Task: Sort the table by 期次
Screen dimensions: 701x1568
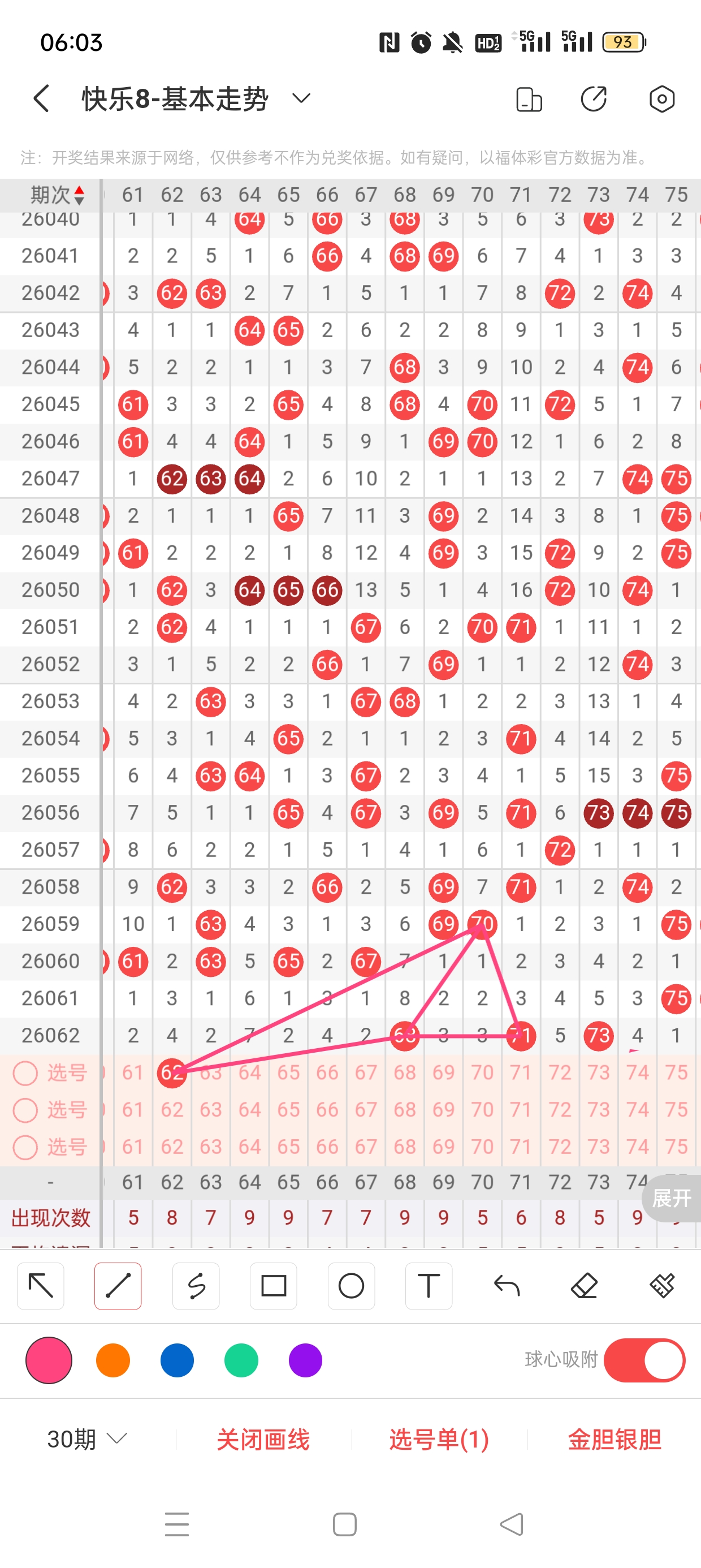Action: [x=57, y=195]
